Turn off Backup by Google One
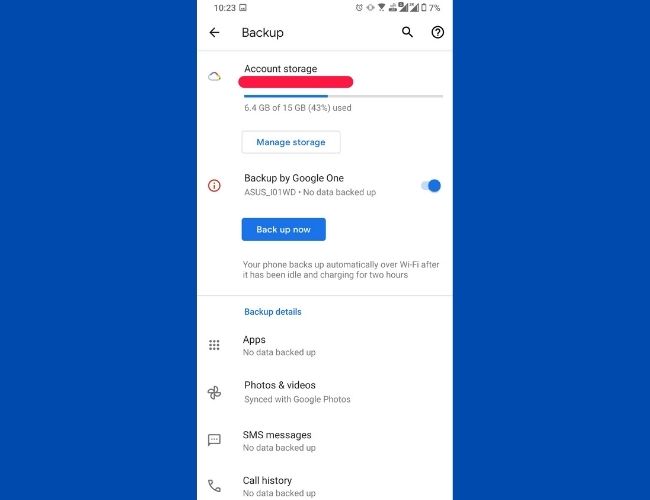Viewport: 650px width, 500px height. [x=431, y=185]
